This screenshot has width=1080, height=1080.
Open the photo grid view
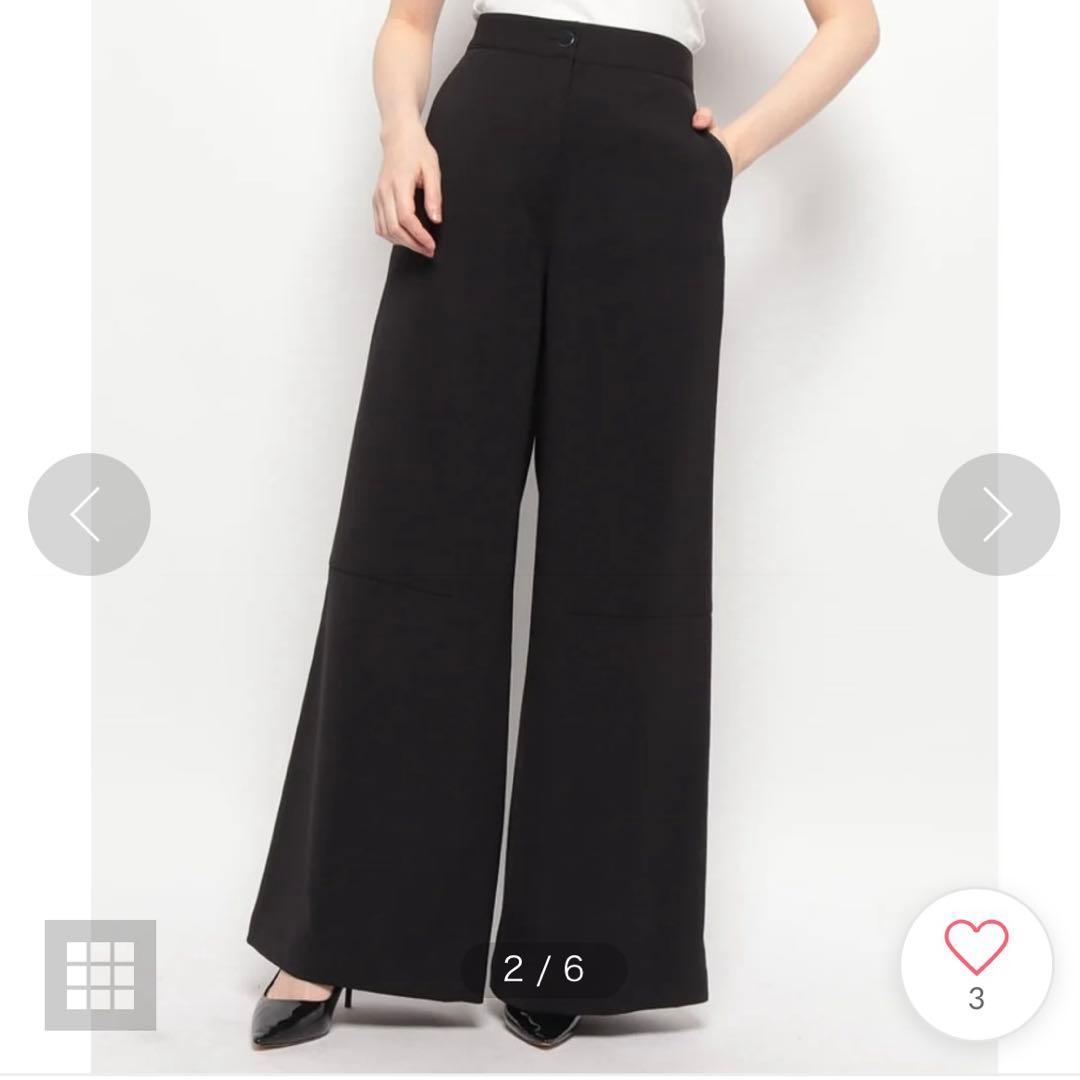100,975
